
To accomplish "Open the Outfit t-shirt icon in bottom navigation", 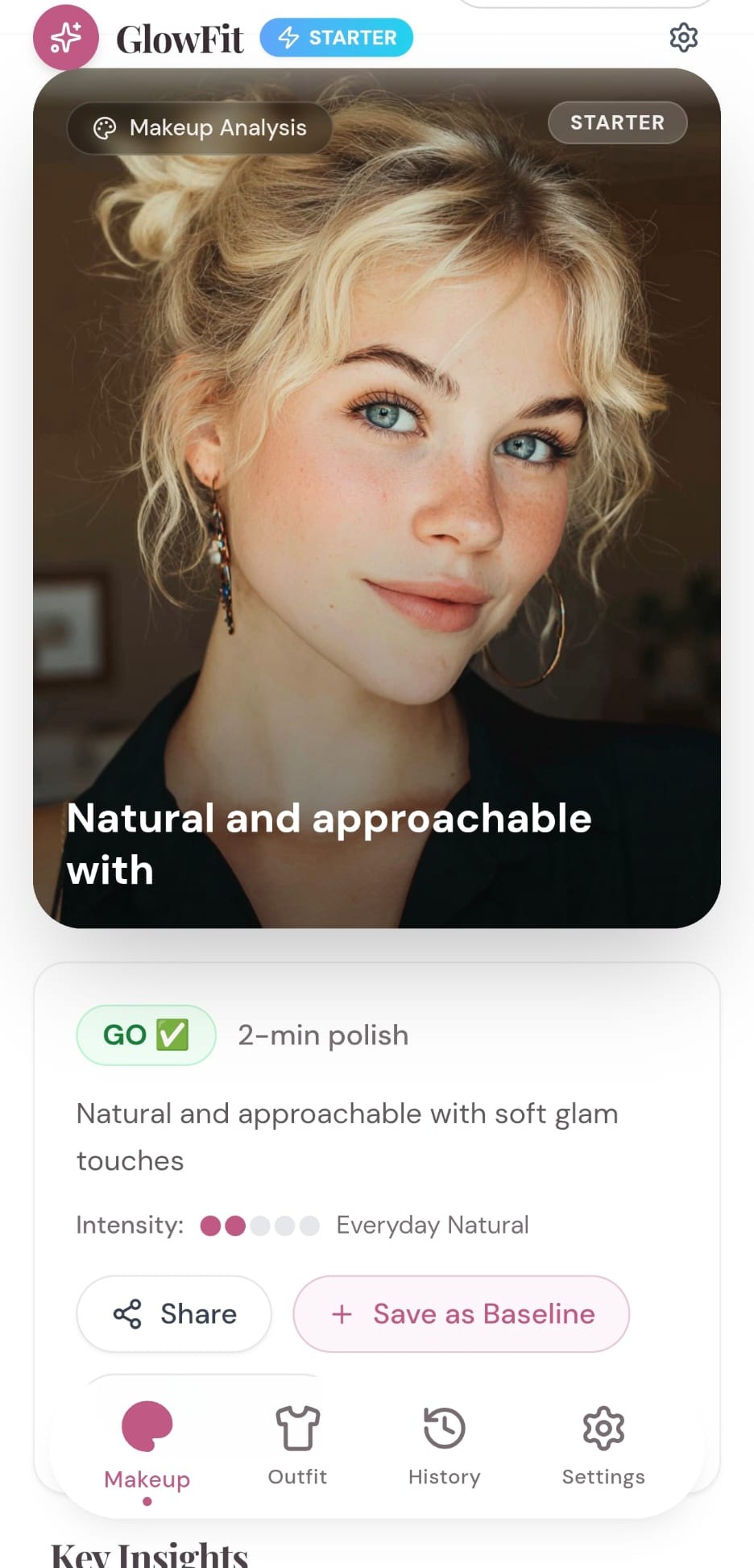I will pos(297,1427).
